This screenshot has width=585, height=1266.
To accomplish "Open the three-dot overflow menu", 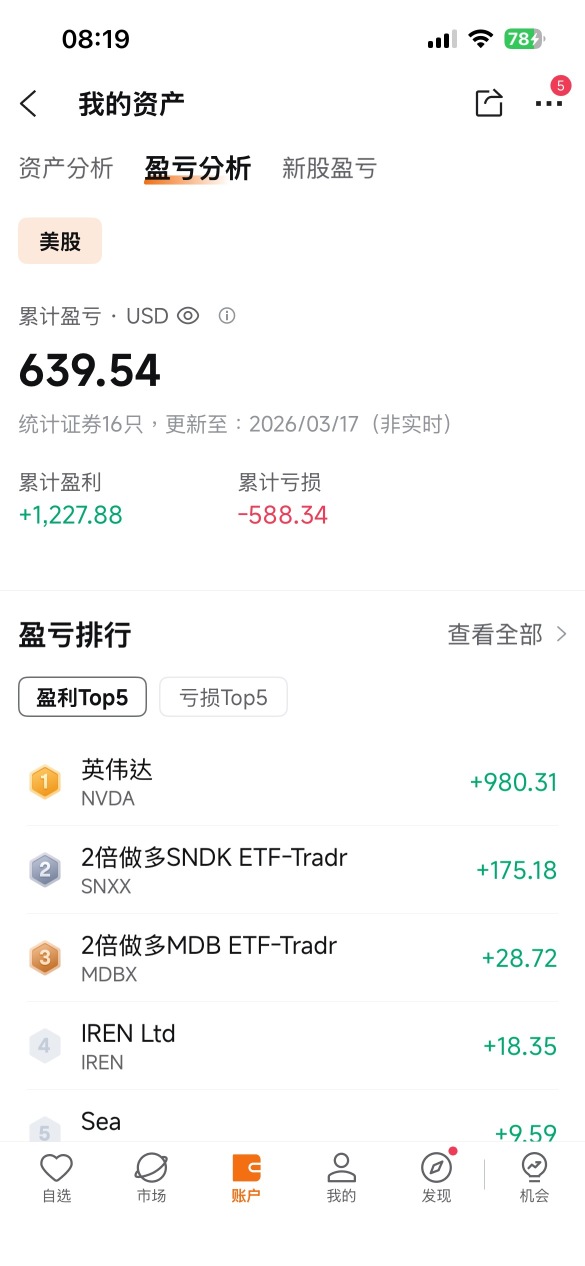I will (548, 103).
